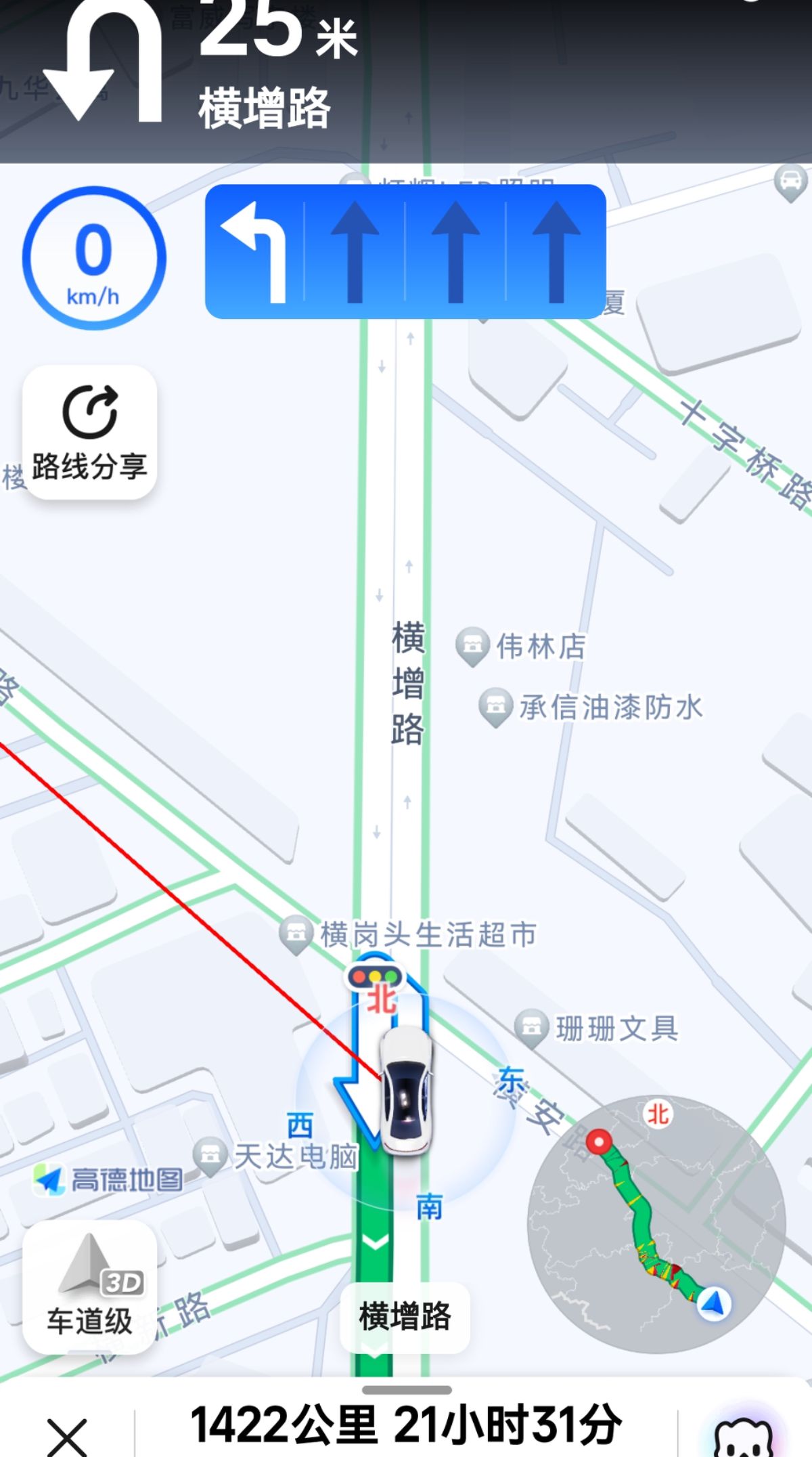Tap the parking marker on the map

[790, 183]
